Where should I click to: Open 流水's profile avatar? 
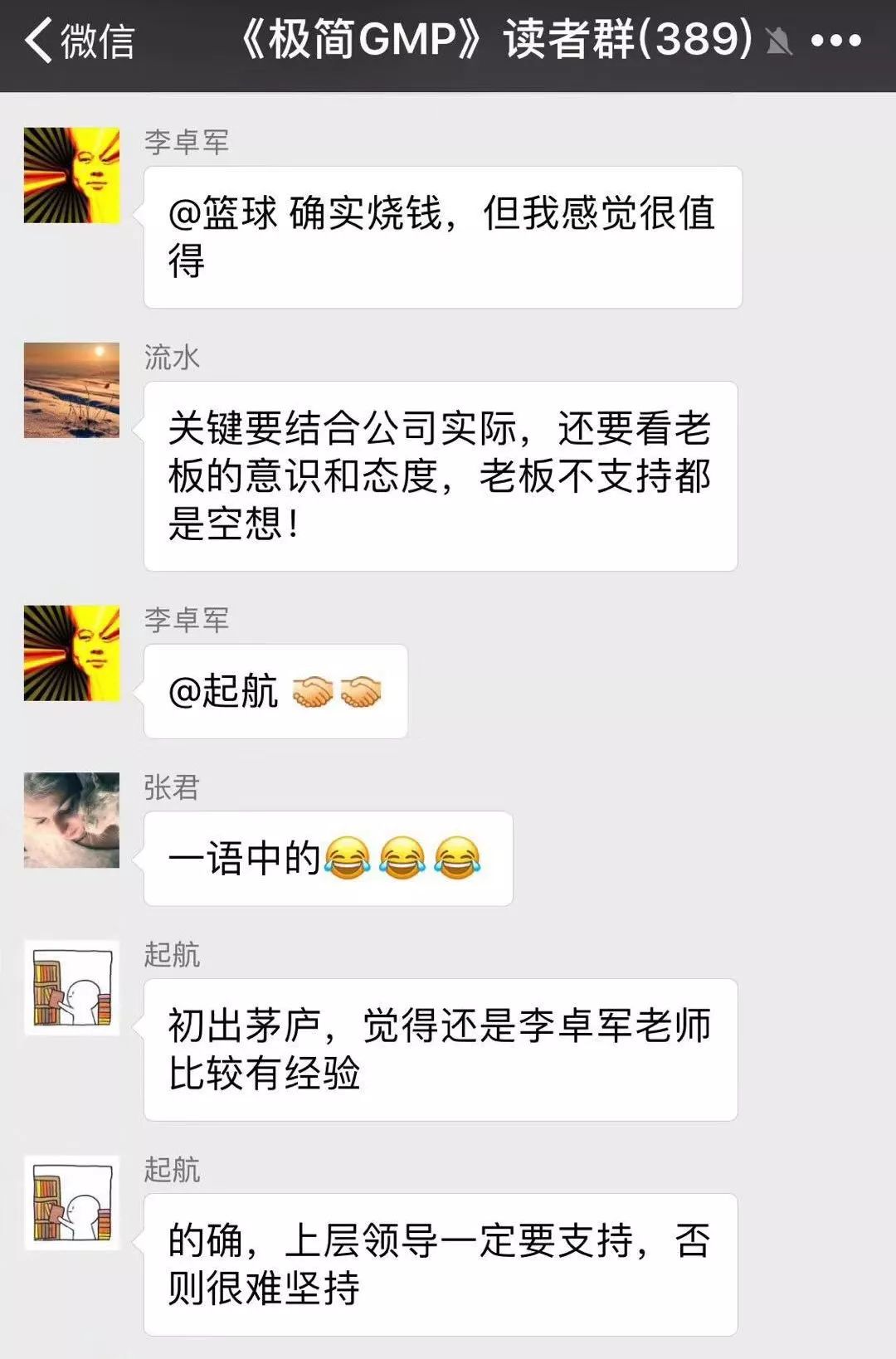(71, 390)
